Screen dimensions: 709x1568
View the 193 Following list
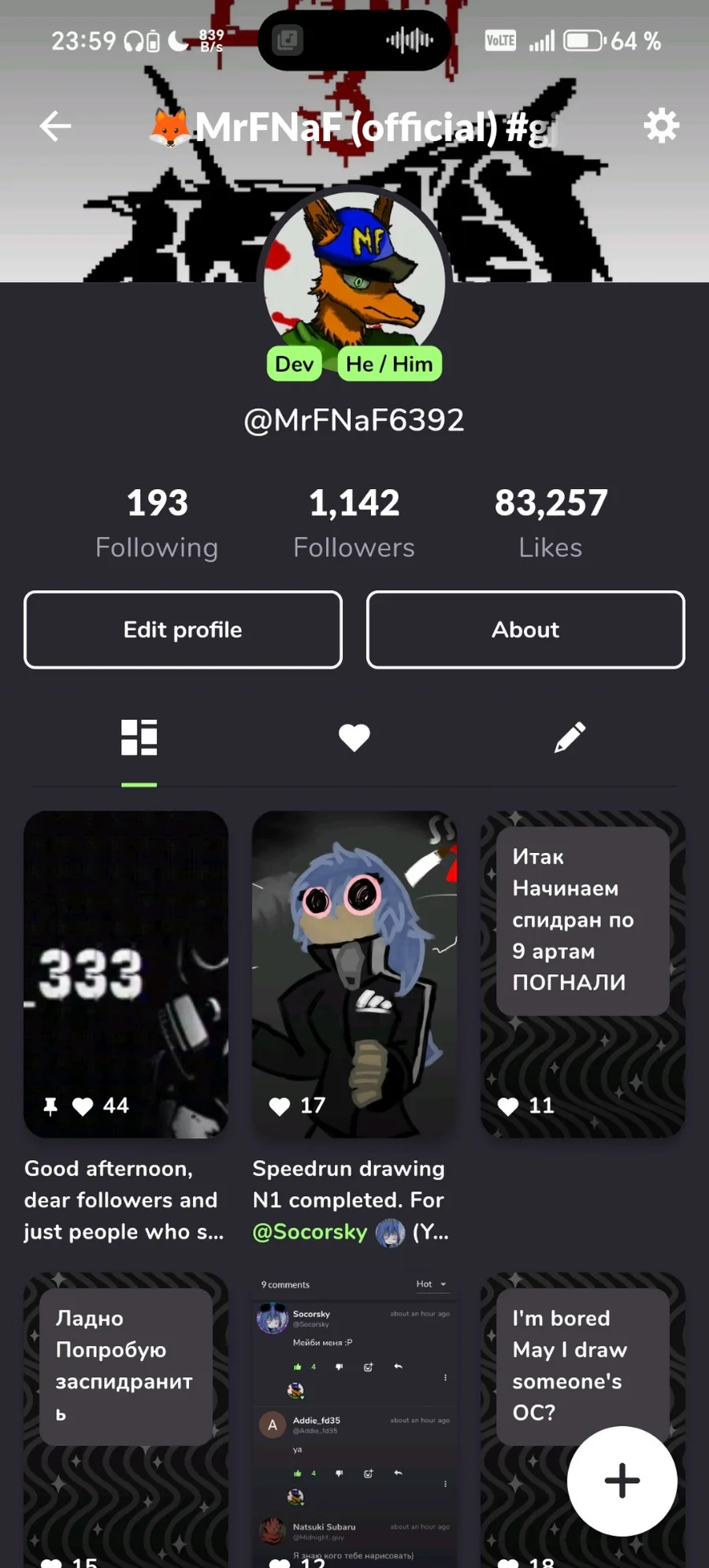coord(157,523)
